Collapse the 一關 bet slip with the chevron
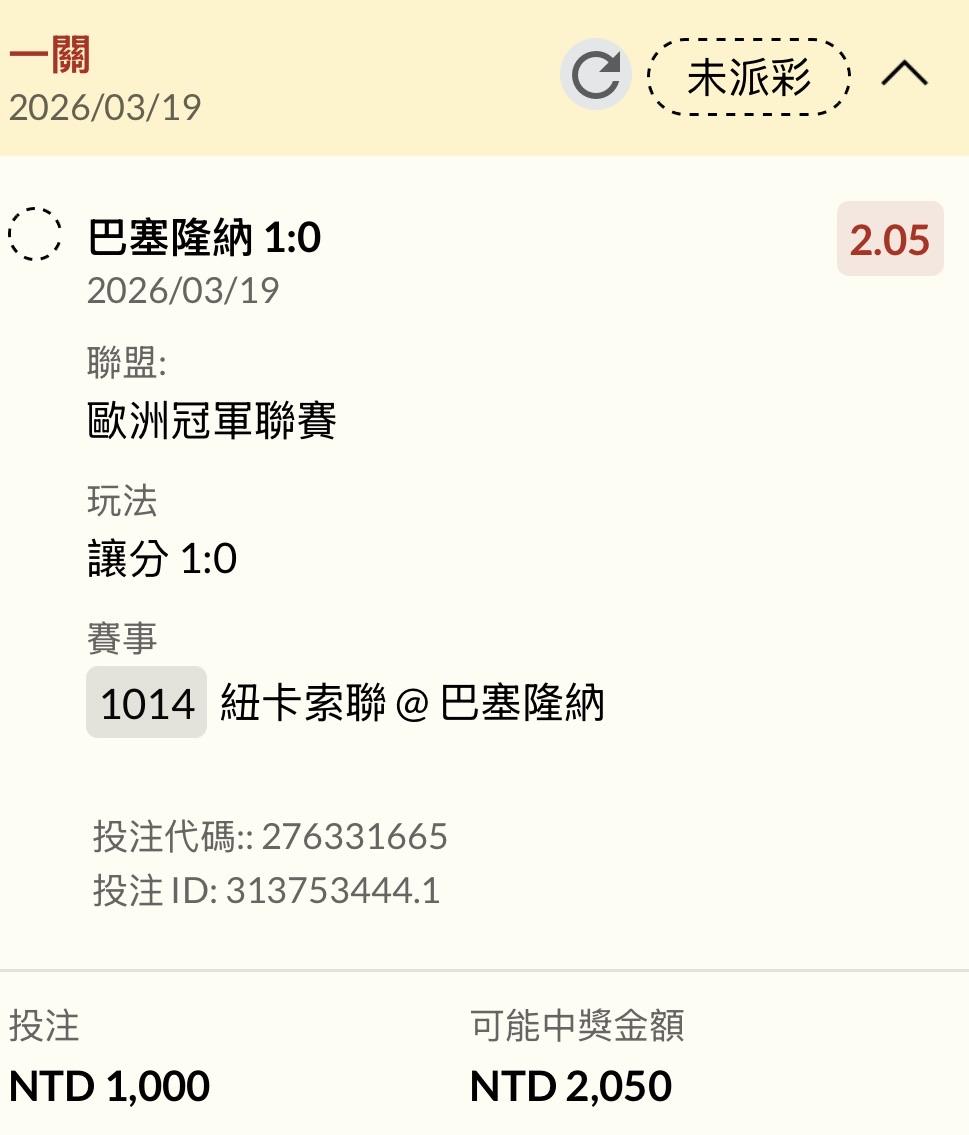This screenshot has width=969, height=1135. point(905,75)
